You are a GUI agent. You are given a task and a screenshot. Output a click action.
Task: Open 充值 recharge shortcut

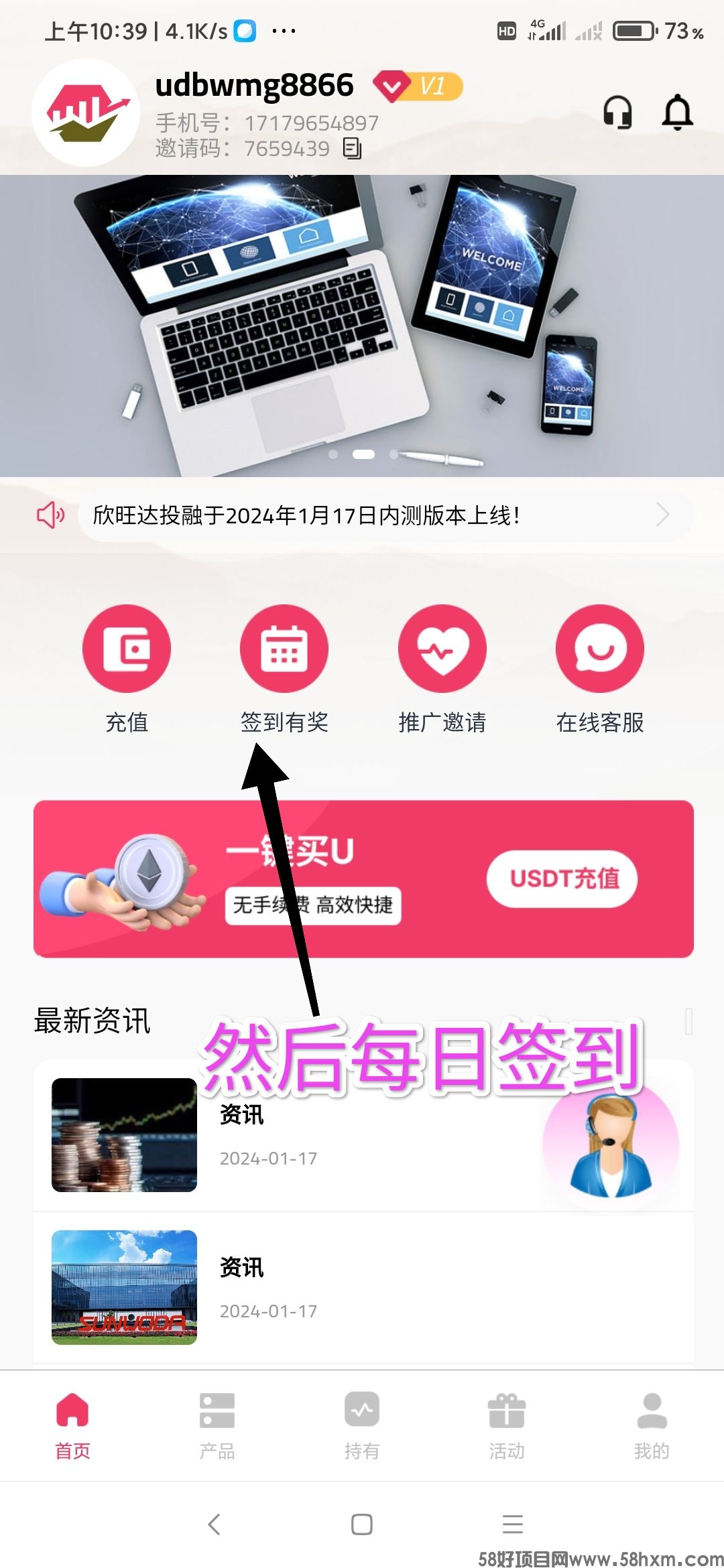coord(127,669)
